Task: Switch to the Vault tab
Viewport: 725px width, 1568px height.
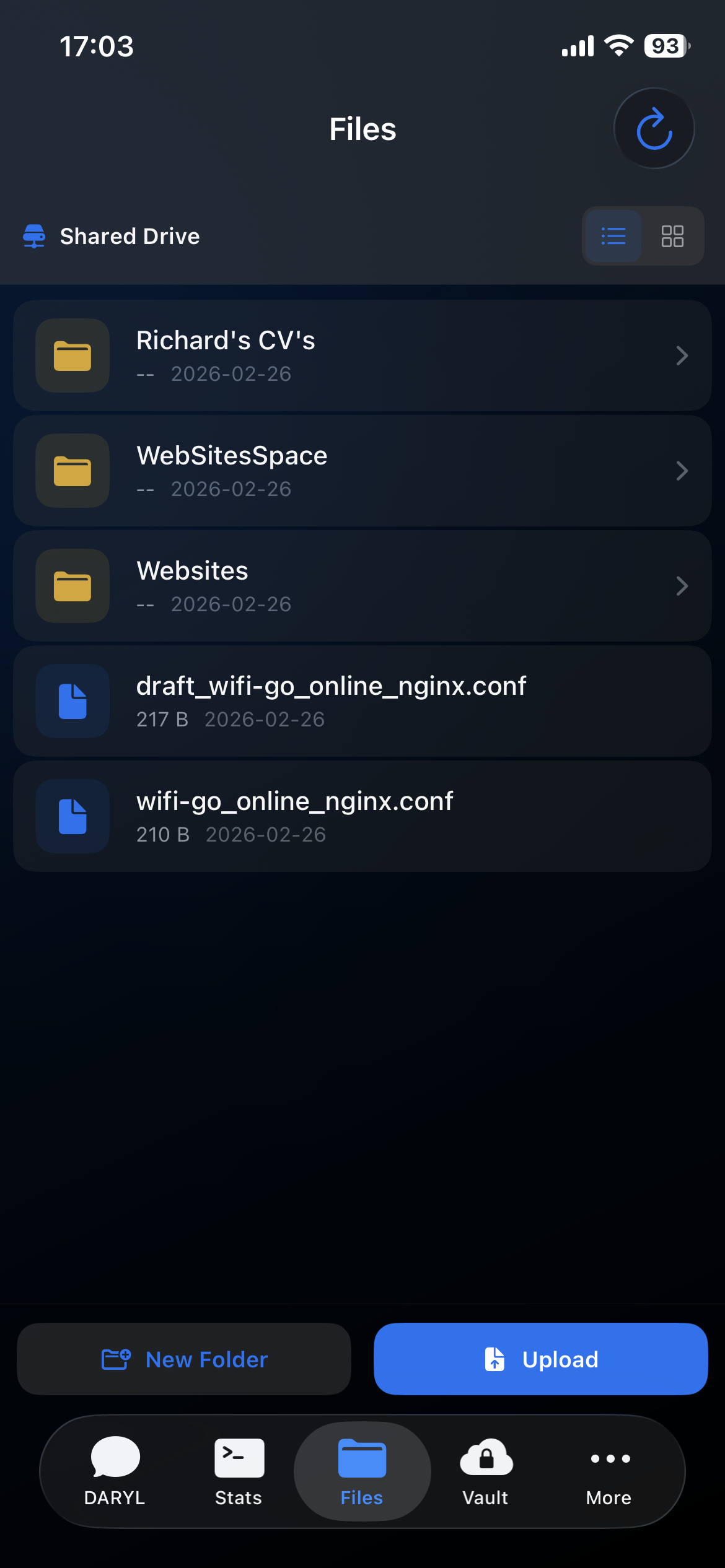Action: (486, 1474)
